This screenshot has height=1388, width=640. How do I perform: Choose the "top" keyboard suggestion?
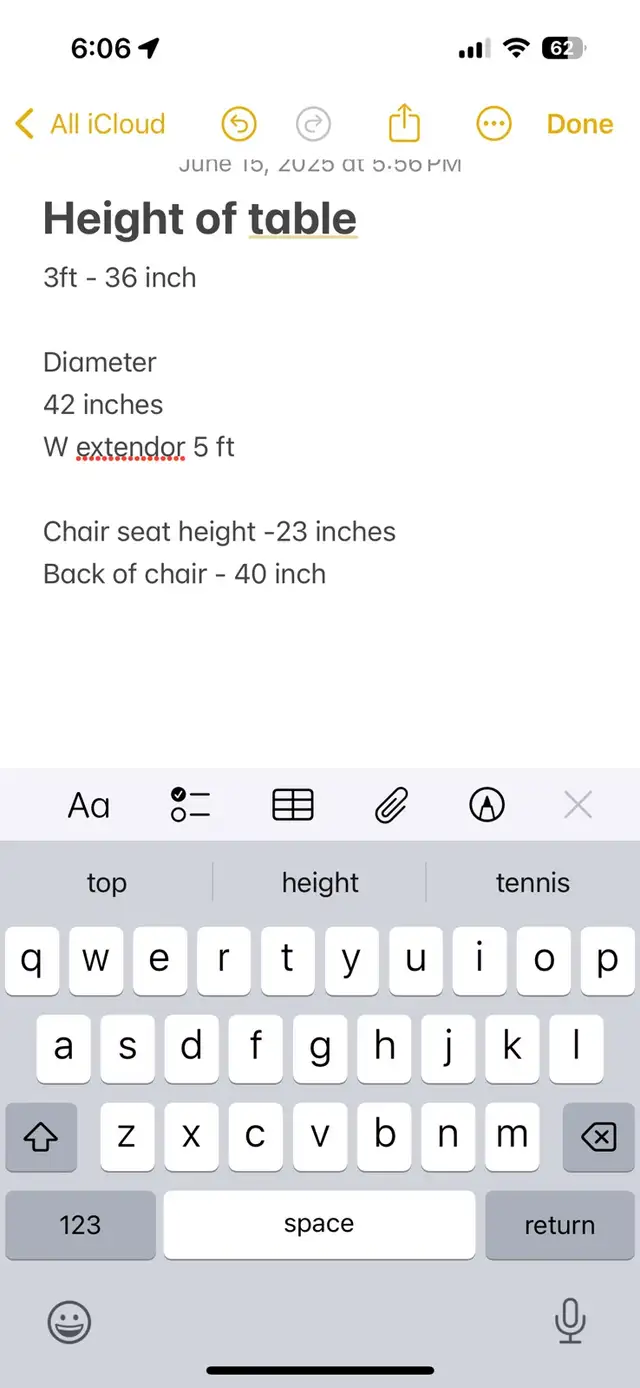[x=107, y=883]
